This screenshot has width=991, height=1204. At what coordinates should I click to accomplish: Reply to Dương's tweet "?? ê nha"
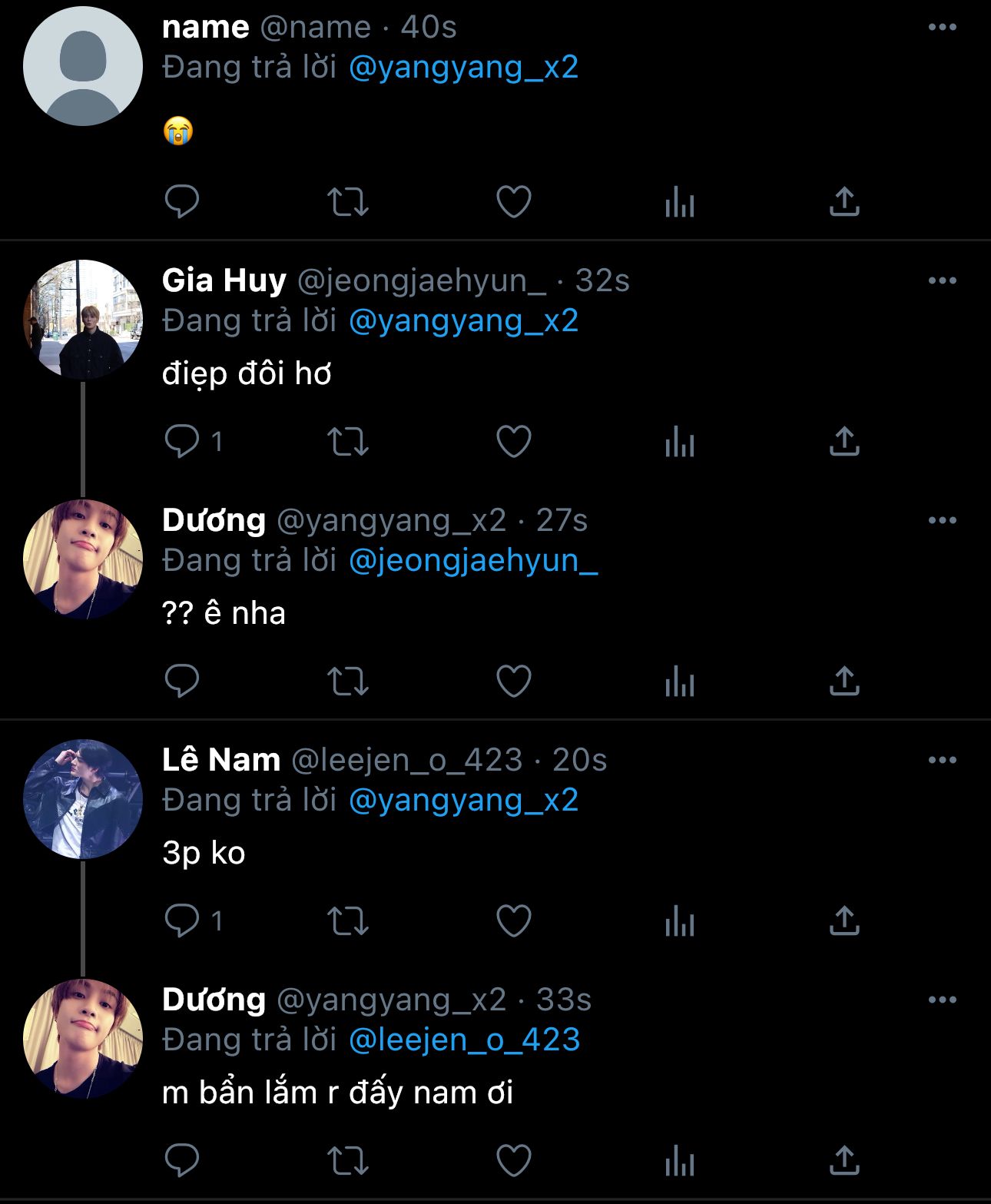pos(182,681)
